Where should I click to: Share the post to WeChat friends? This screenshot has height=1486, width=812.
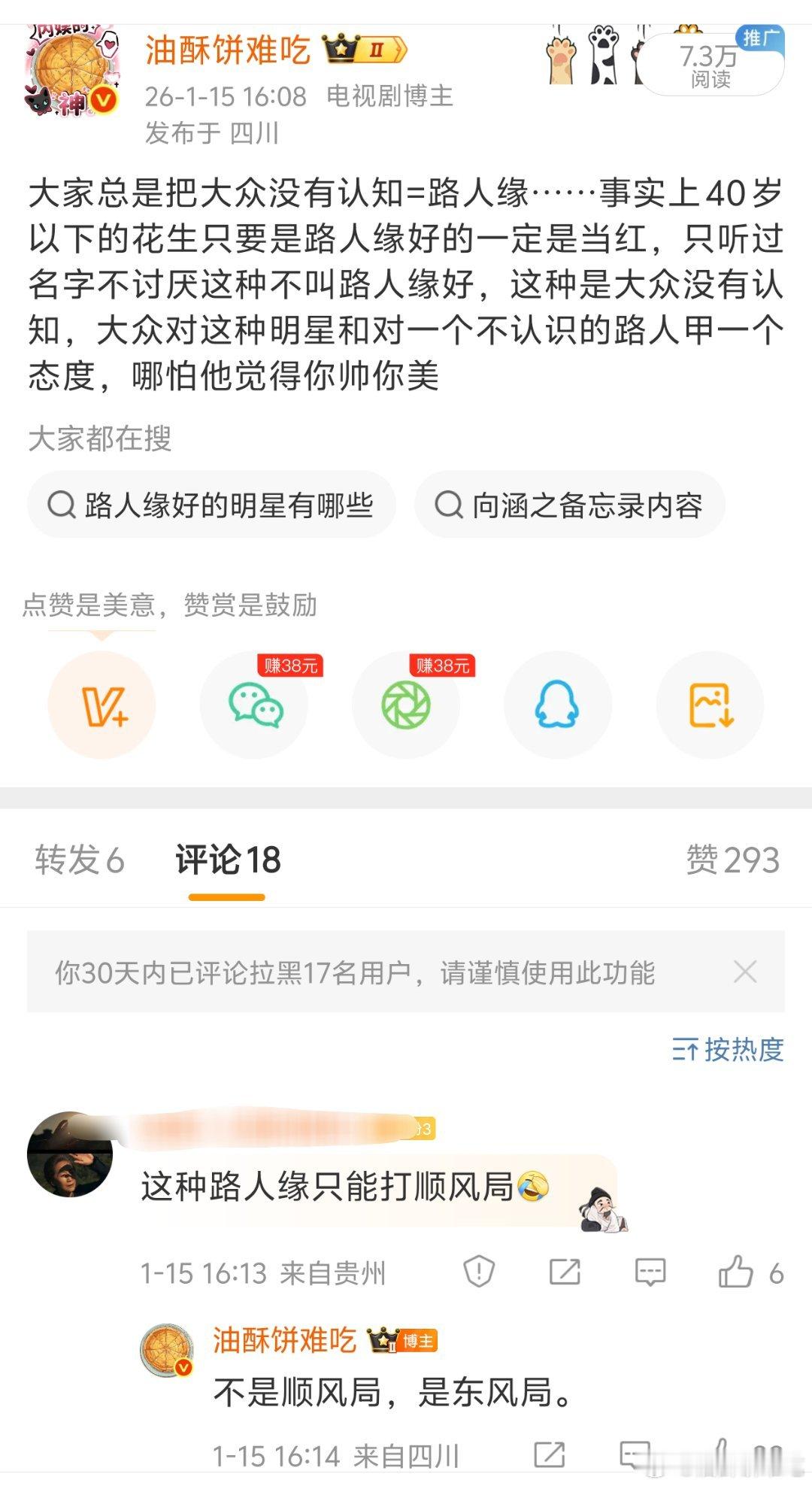coord(254,703)
